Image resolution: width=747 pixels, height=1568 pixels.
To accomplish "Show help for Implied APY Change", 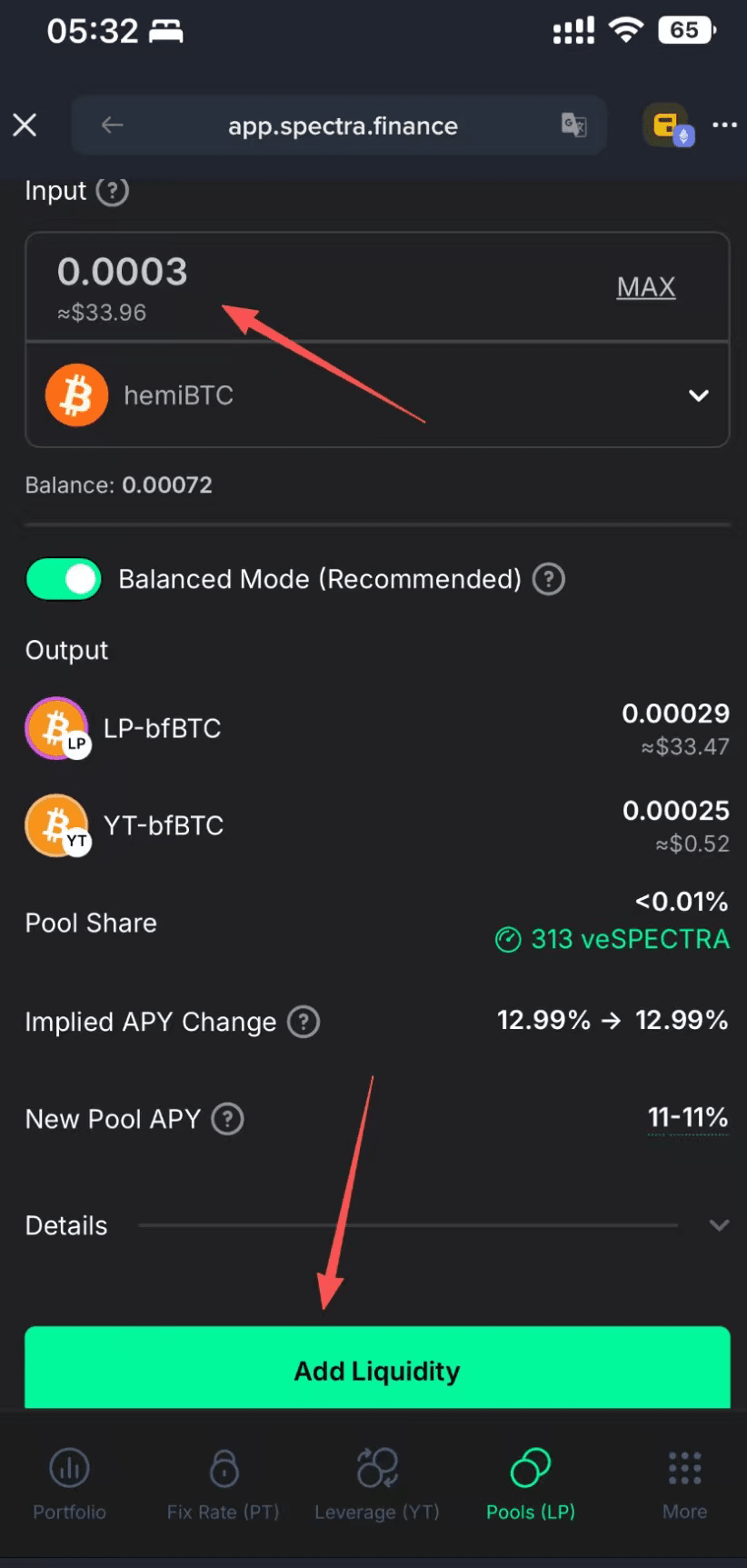I will [304, 1022].
